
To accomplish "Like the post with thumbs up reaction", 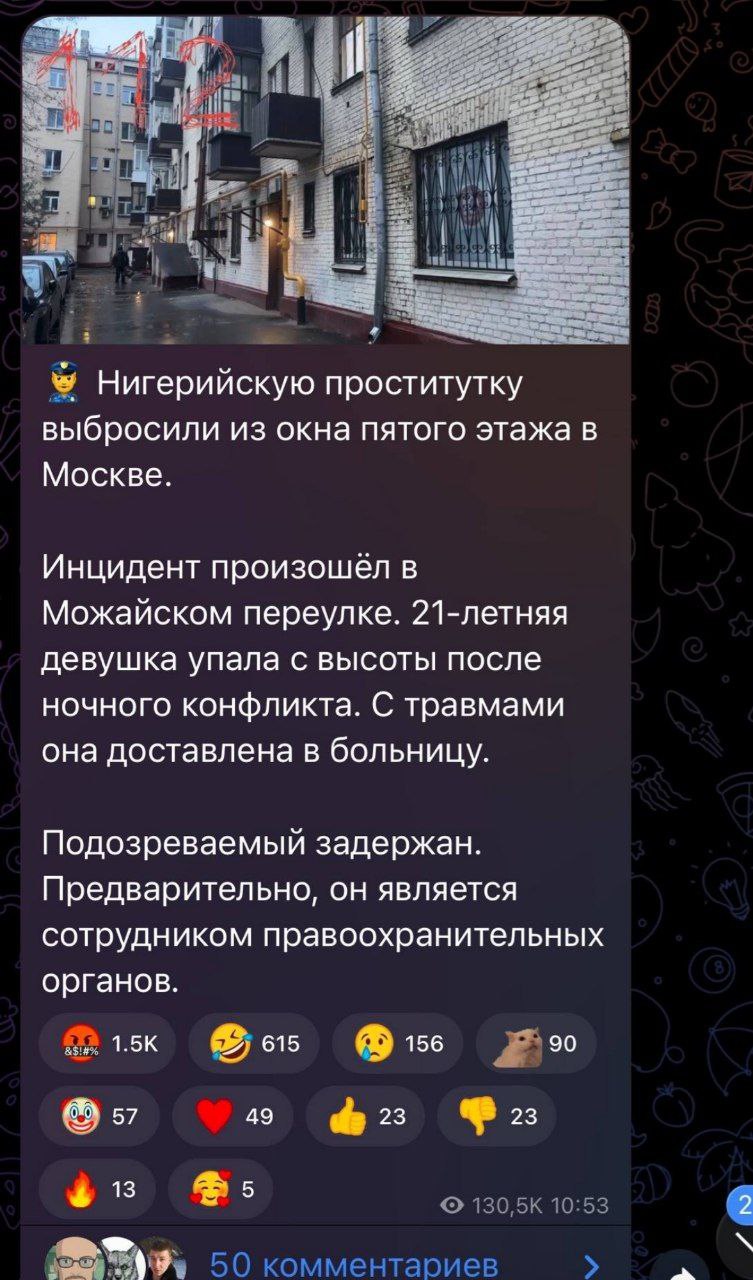I will 364,1116.
